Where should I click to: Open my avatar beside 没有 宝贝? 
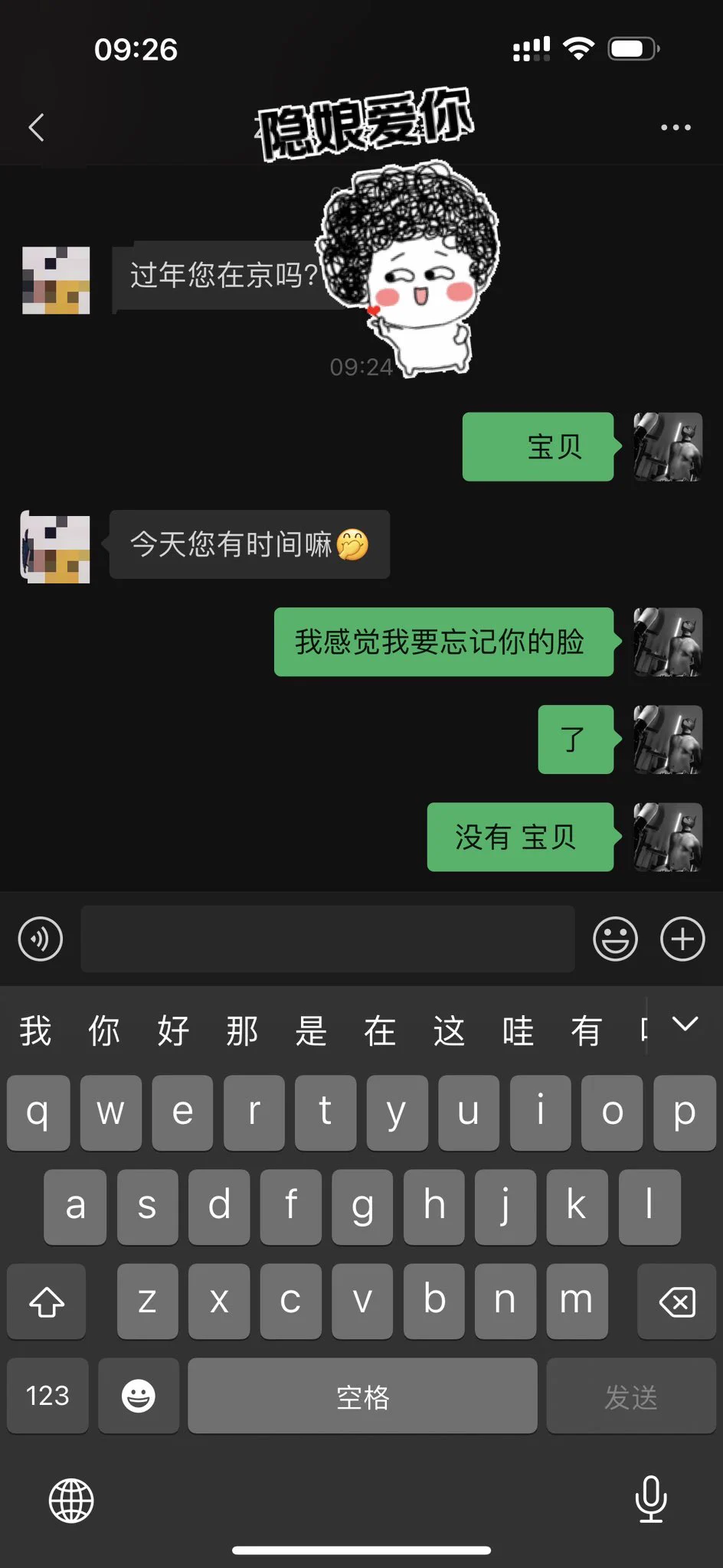click(668, 837)
